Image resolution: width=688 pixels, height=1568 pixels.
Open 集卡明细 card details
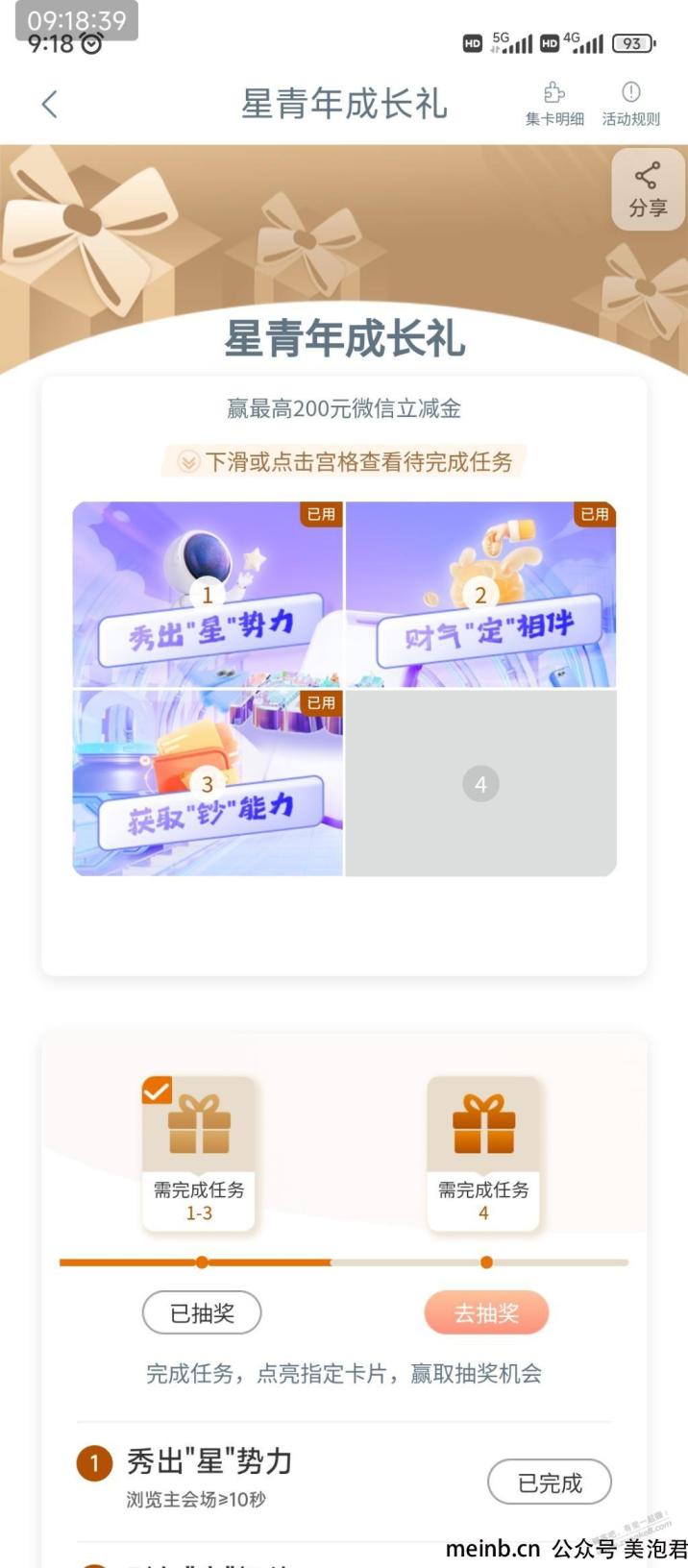coord(554,104)
